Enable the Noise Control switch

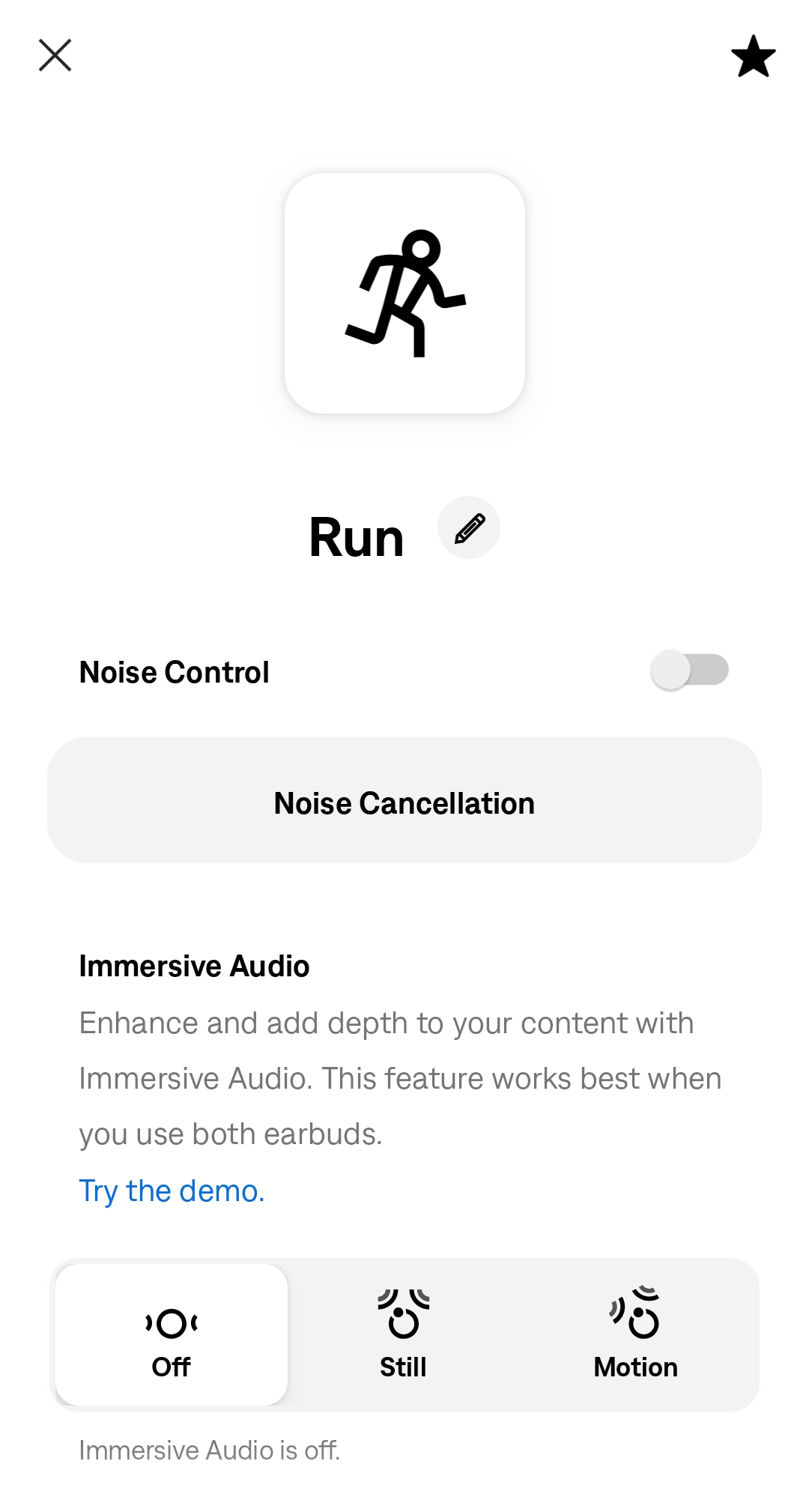coord(689,670)
